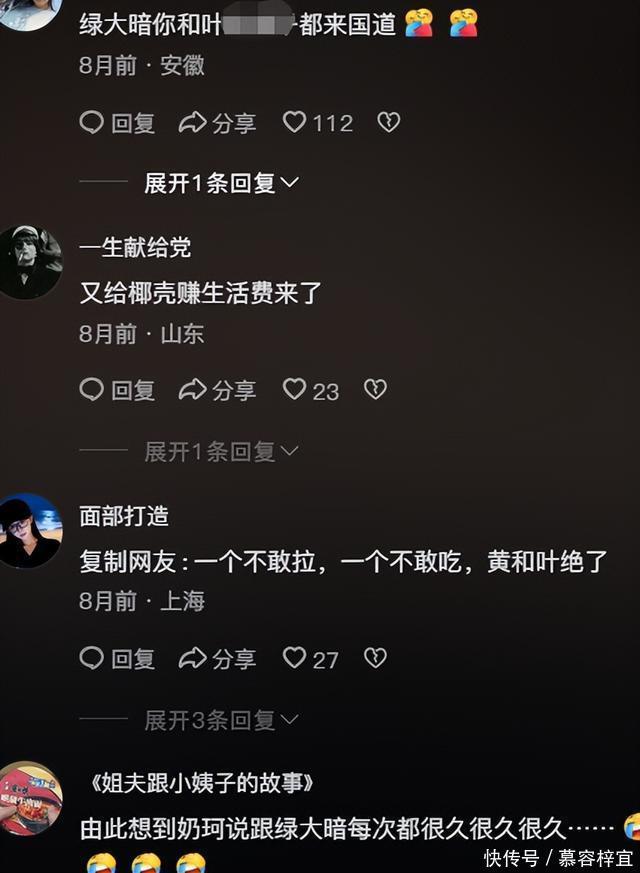Open the username 《姐夫跟小姨子的故事》

point(201,783)
